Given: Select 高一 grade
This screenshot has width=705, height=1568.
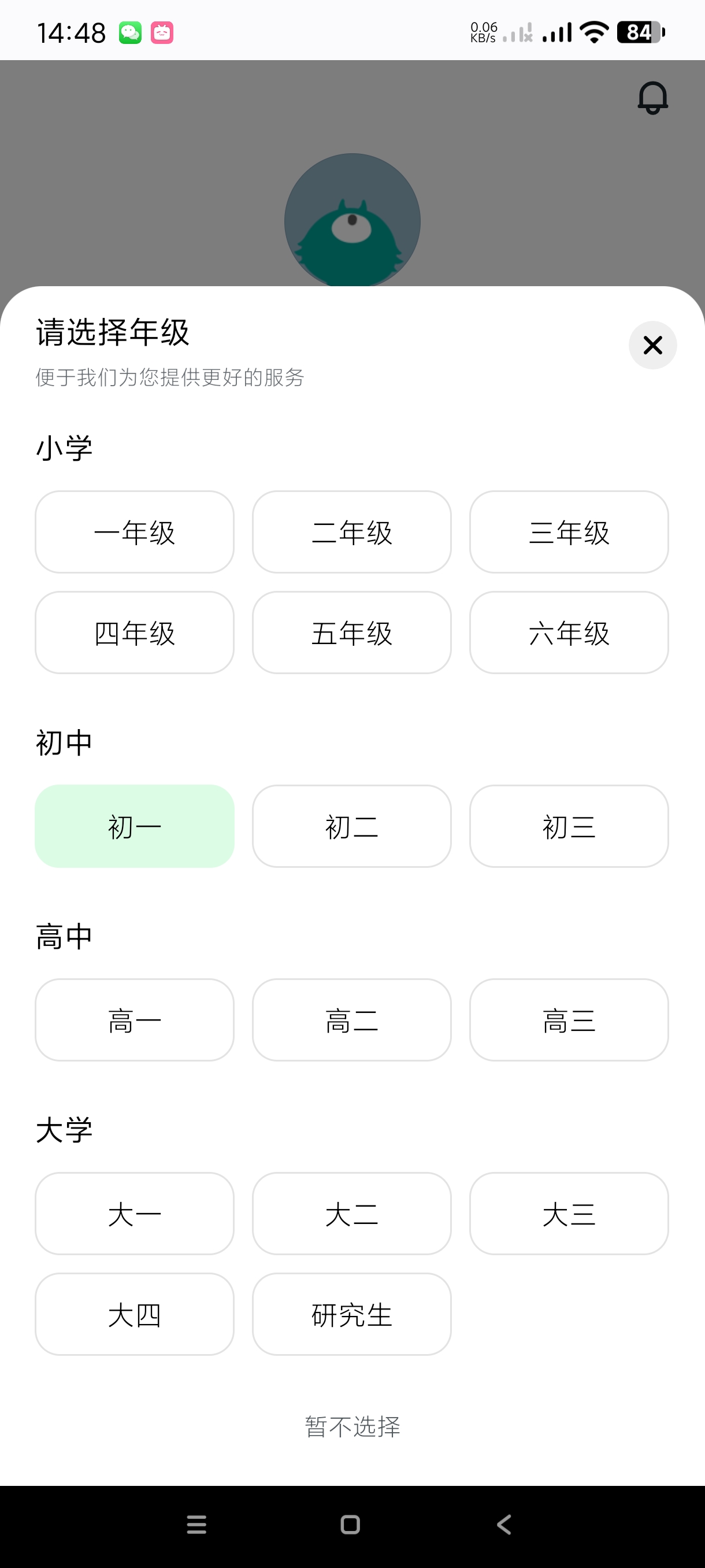Looking at the screenshot, I should [135, 1019].
